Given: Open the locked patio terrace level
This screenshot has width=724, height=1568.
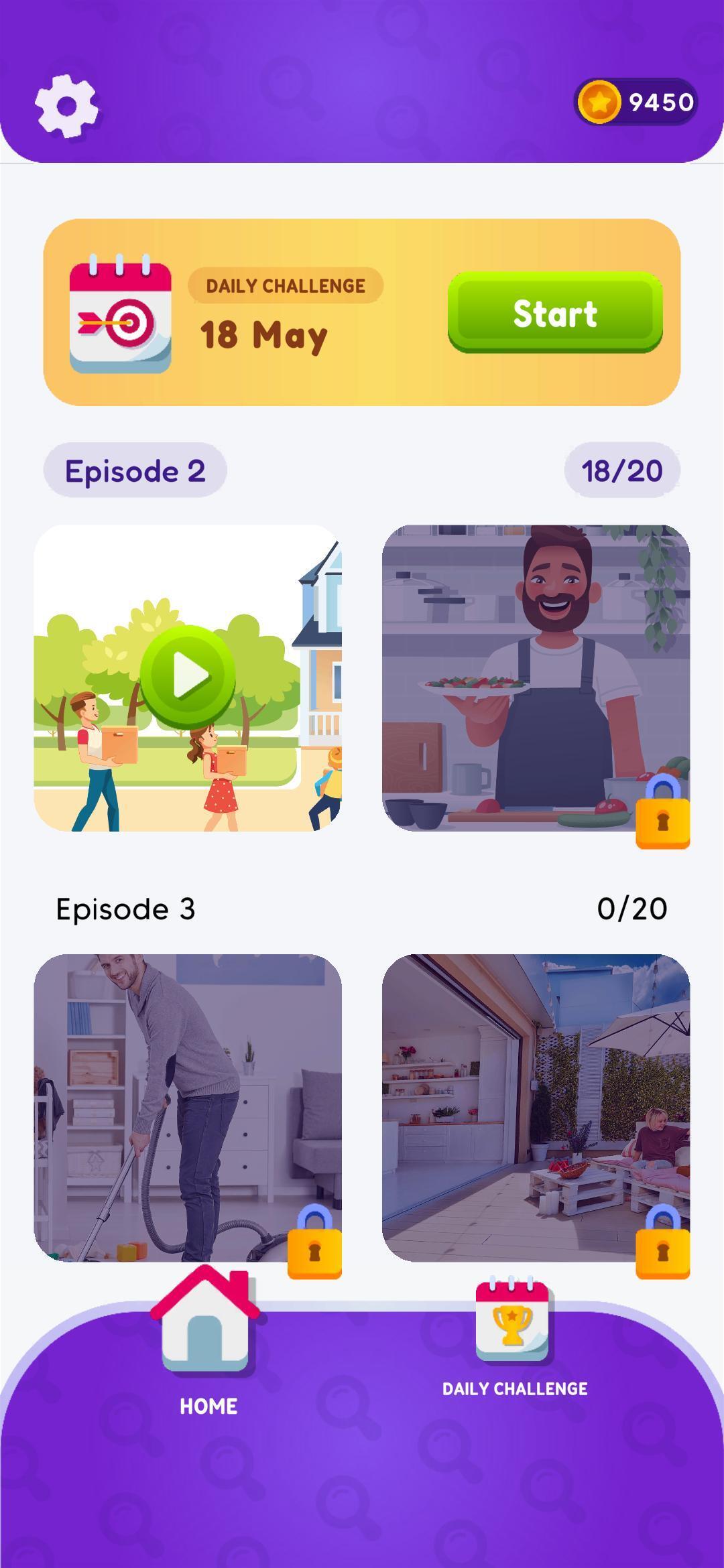Looking at the screenshot, I should 536,1107.
